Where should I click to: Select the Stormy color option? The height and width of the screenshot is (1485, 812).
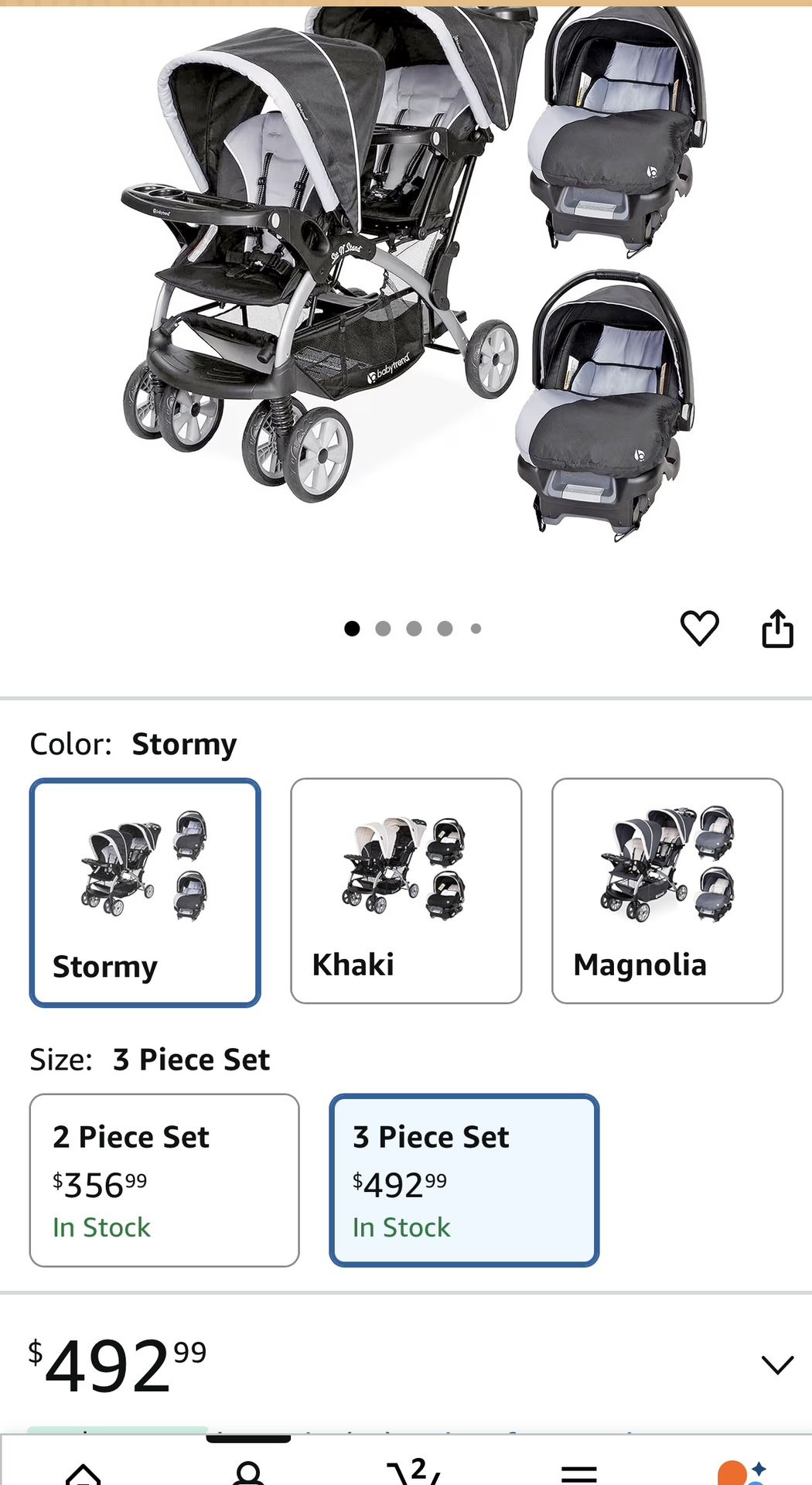(145, 892)
